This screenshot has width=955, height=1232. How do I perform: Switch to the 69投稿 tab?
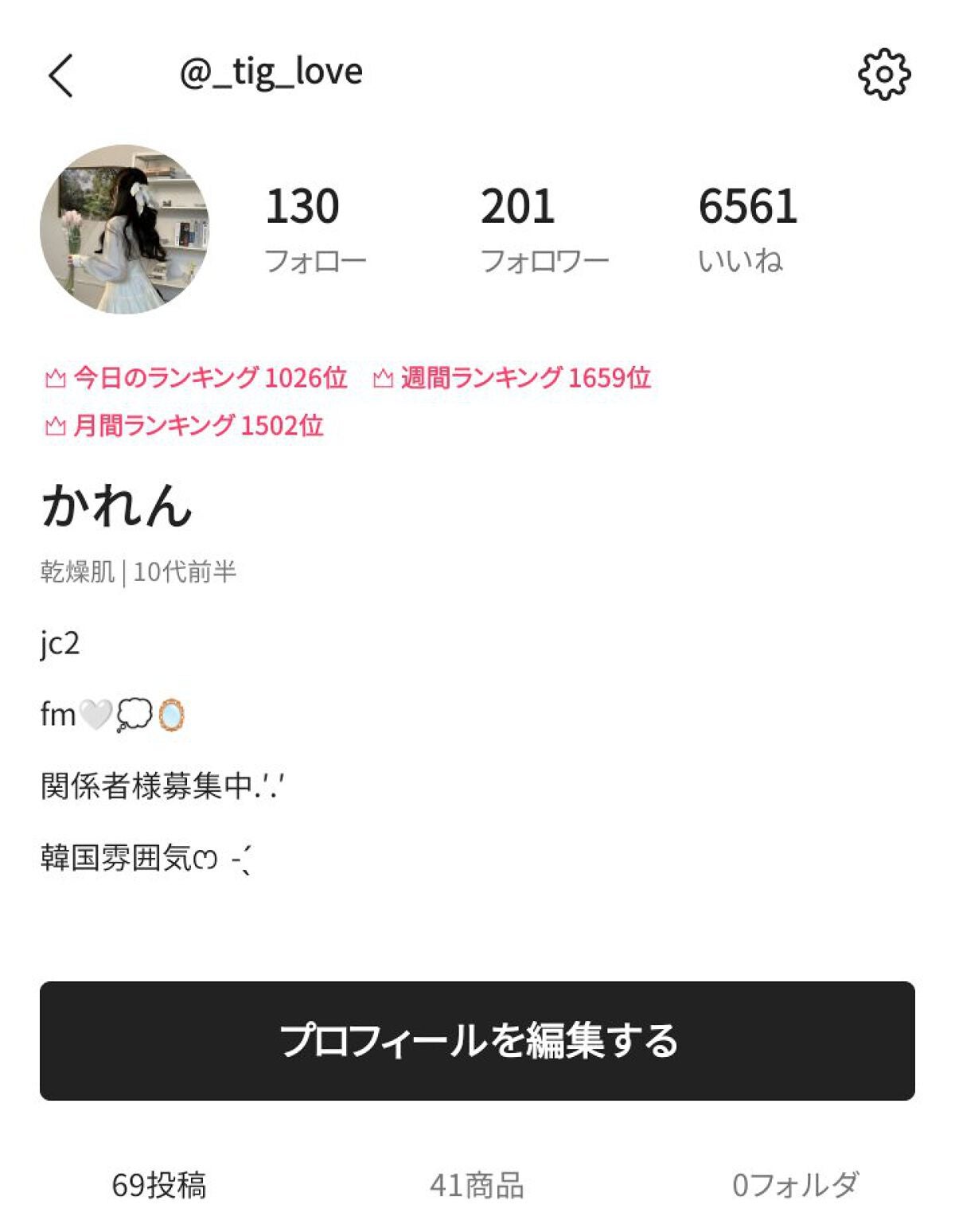tap(159, 1185)
